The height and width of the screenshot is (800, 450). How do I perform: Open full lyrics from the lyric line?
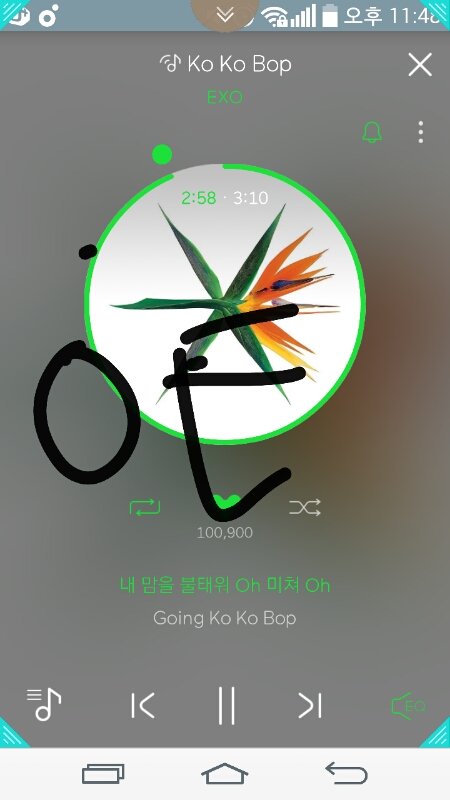coord(225,586)
